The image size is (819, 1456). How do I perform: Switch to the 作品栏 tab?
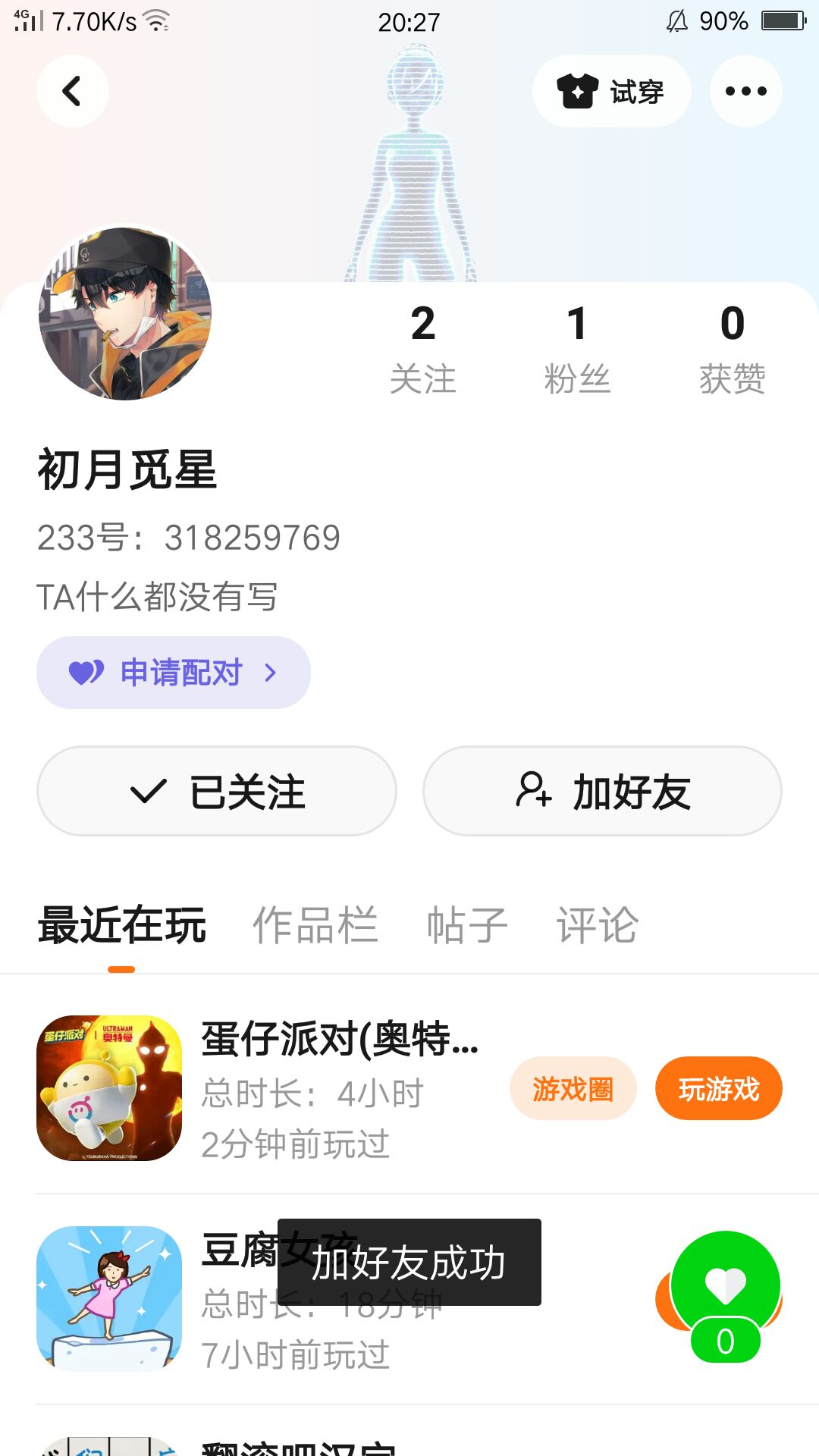coord(315,925)
